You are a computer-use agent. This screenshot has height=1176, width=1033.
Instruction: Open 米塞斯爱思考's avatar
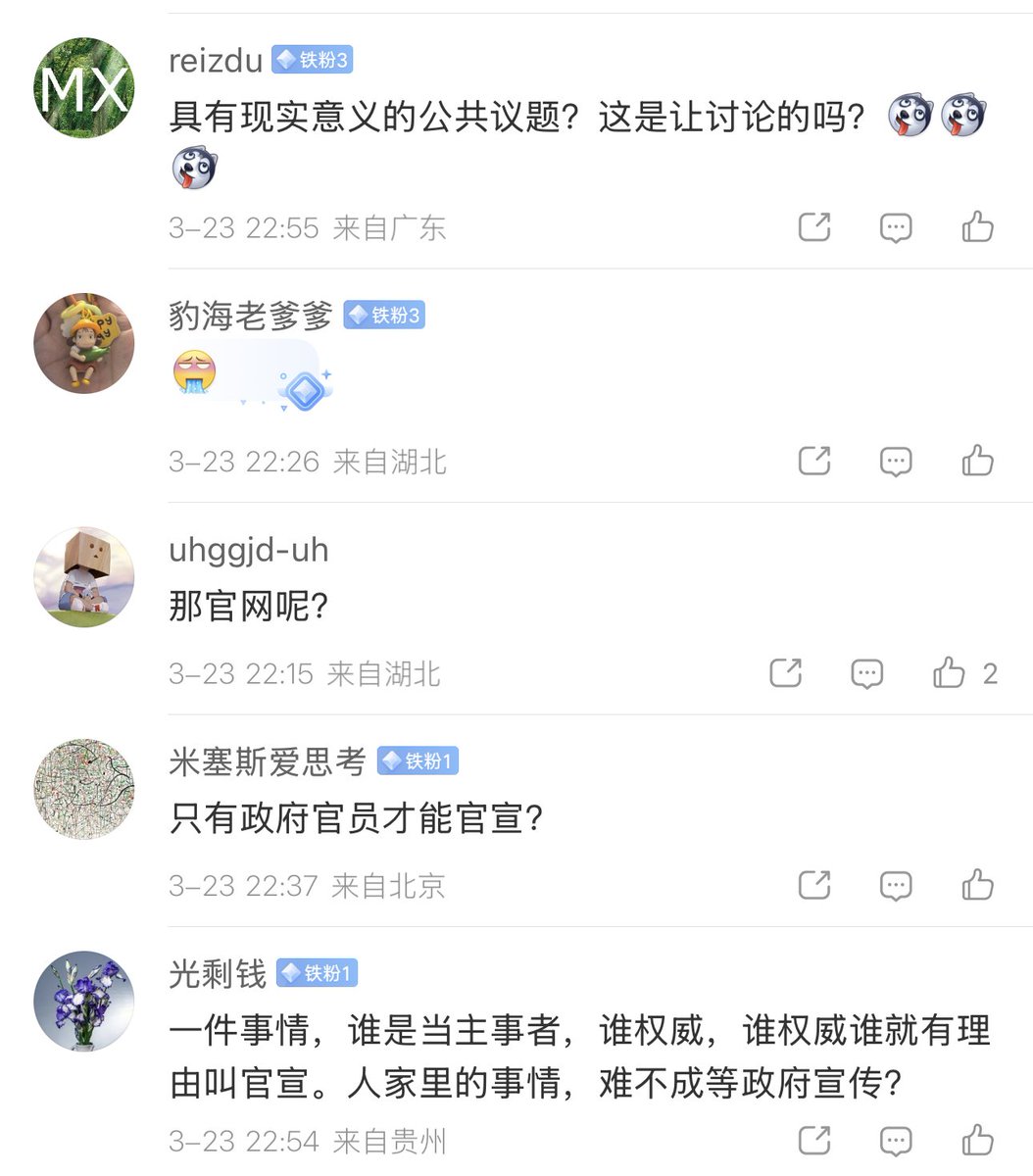click(83, 789)
